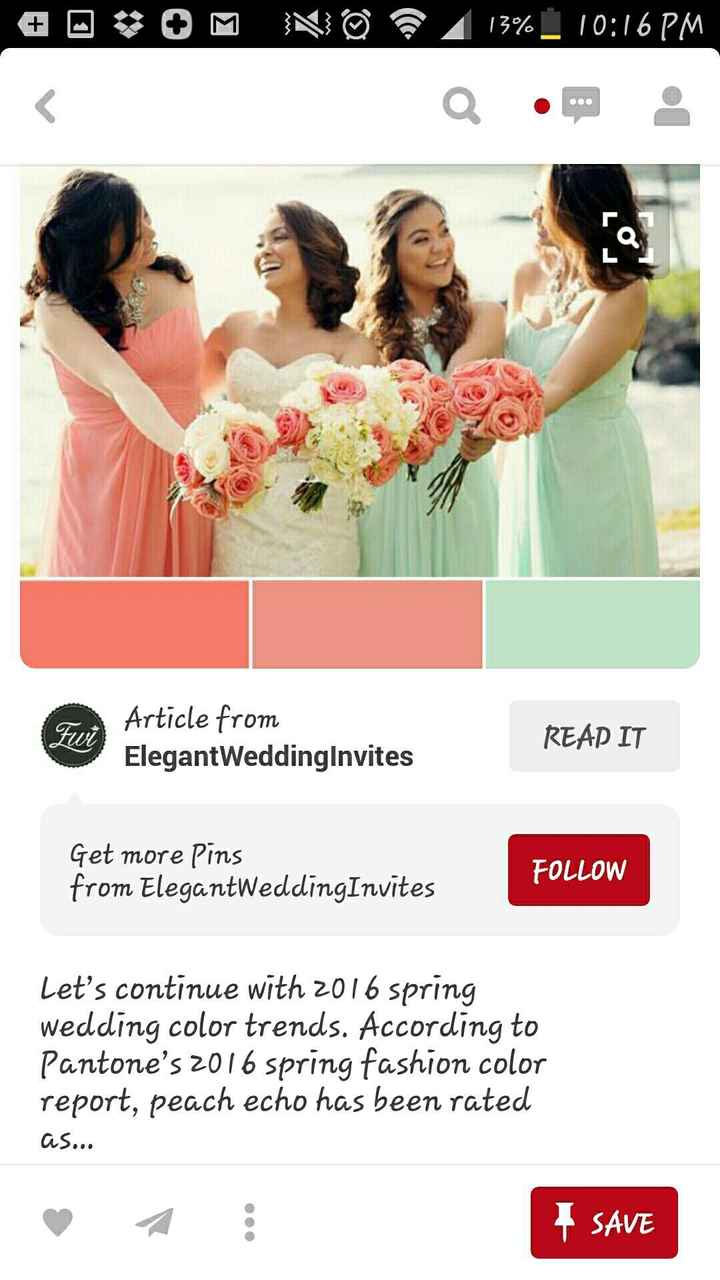Screen dimensions: 720x1280
Task: Go back using the top arrow
Action: click(45, 106)
